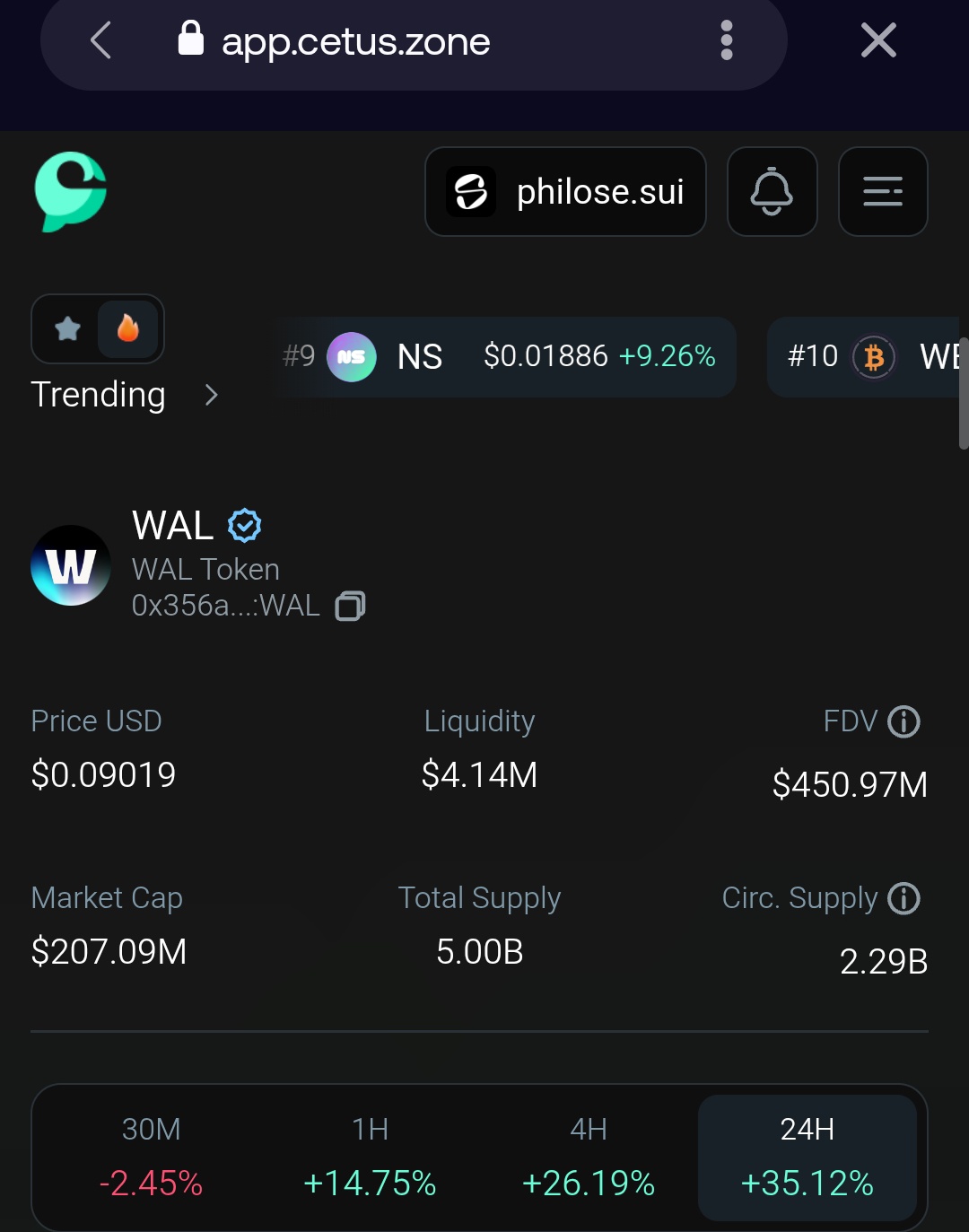Select the 1H timeframe
The height and width of the screenshot is (1232, 969).
[x=370, y=1158]
